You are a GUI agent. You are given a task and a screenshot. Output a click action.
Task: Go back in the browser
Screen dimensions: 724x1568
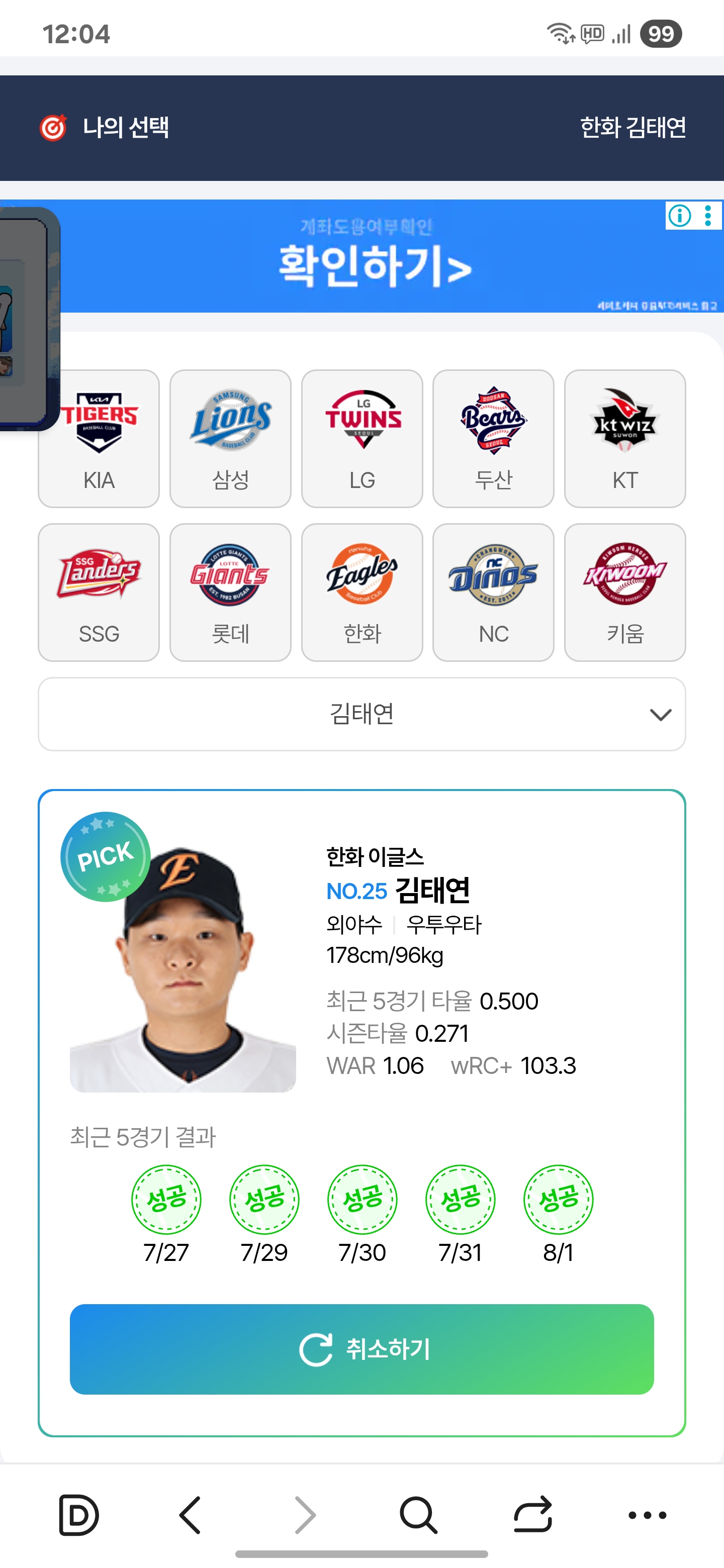pyautogui.click(x=190, y=1514)
